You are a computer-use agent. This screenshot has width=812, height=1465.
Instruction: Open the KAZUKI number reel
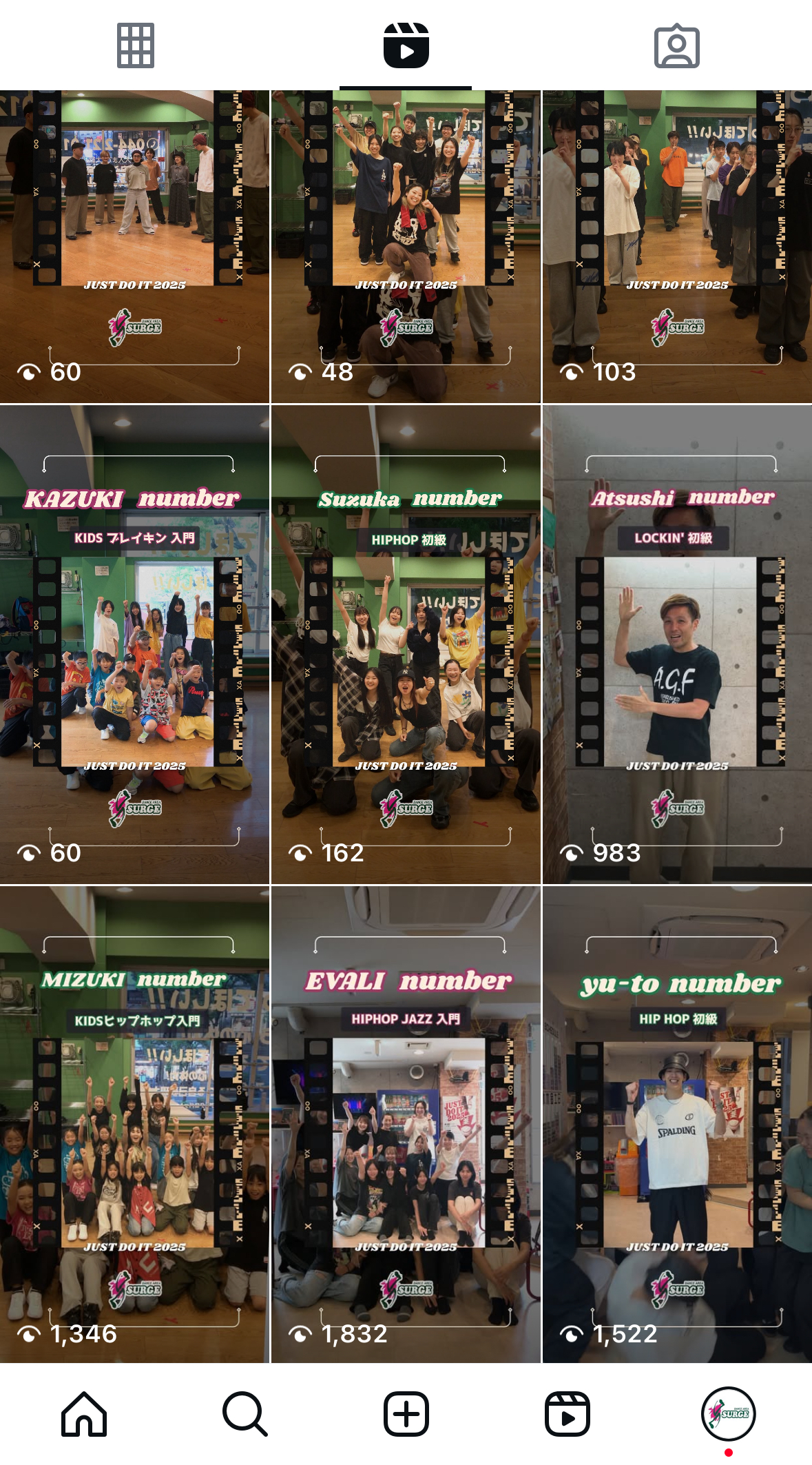(x=134, y=644)
